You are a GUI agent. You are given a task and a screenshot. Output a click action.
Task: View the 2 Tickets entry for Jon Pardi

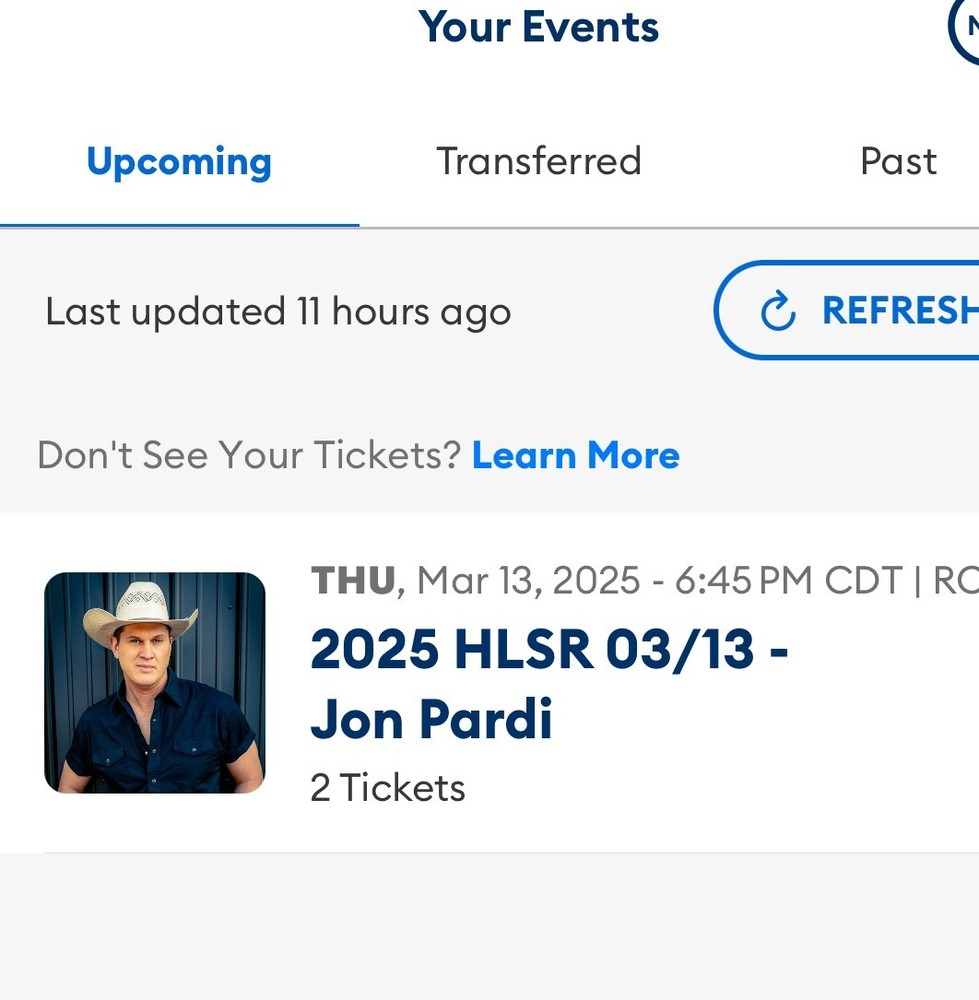(x=387, y=787)
